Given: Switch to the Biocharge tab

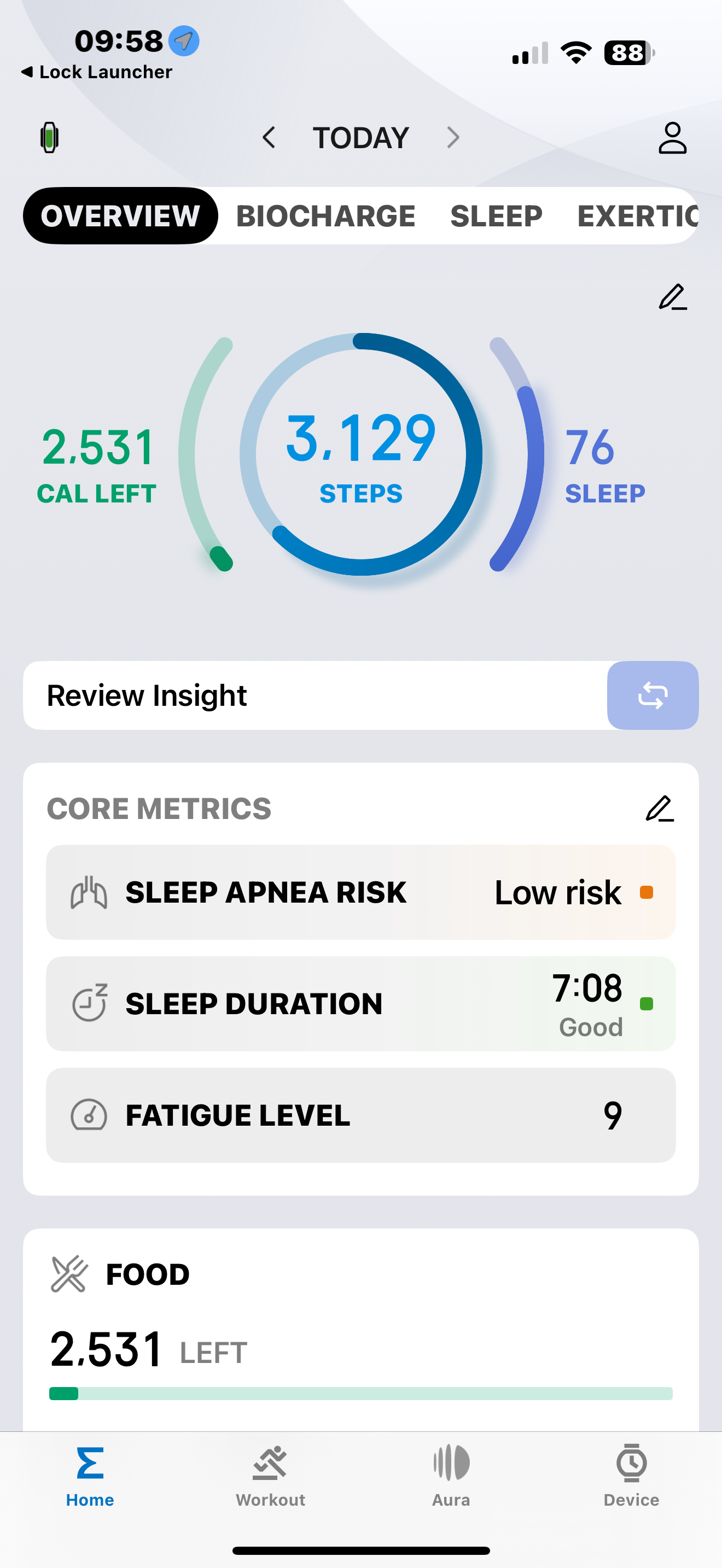Looking at the screenshot, I should pyautogui.click(x=325, y=216).
